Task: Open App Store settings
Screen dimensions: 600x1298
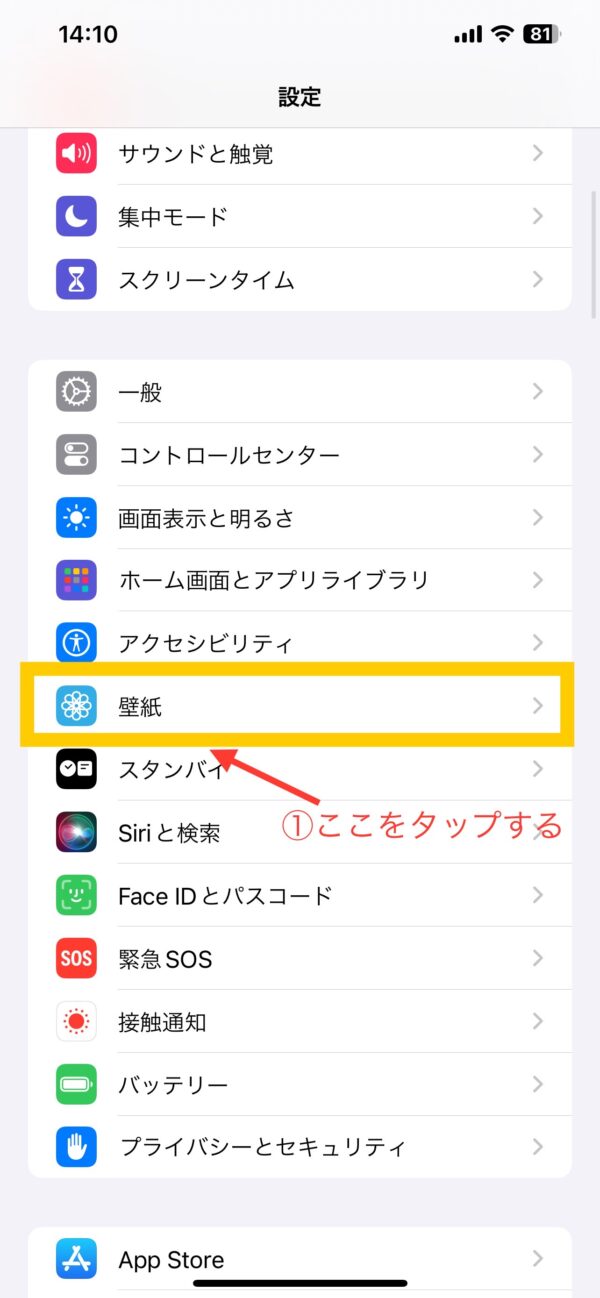Action: (300, 1259)
